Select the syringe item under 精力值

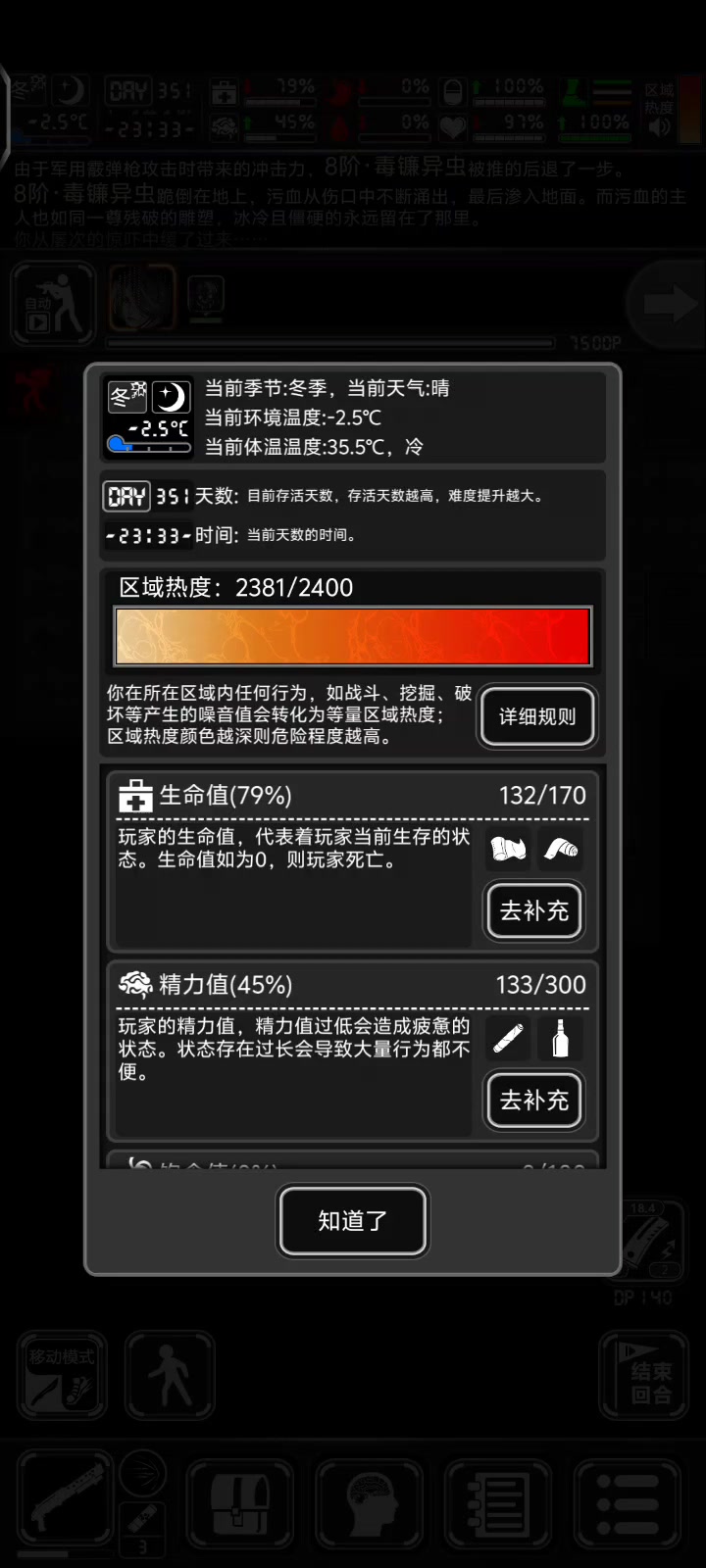[509, 1038]
